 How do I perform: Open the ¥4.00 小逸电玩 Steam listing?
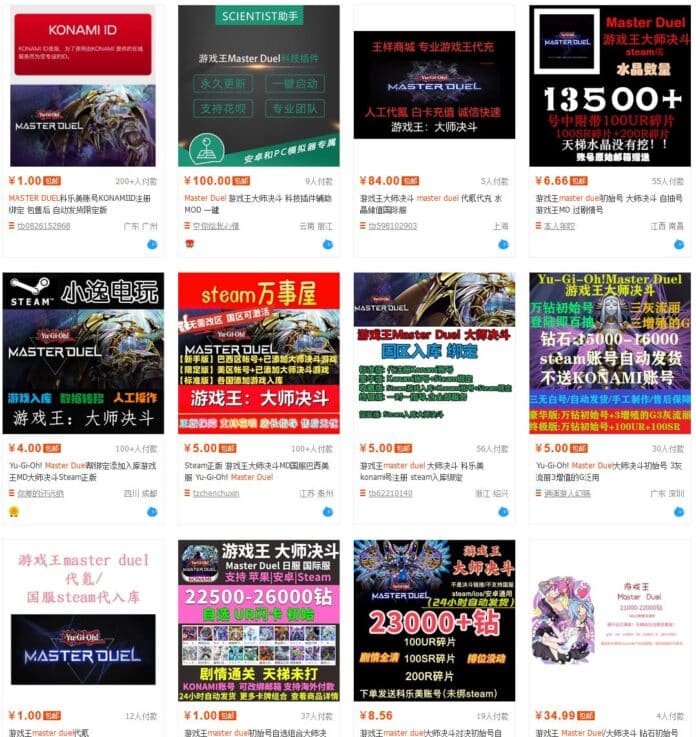[x=82, y=340]
